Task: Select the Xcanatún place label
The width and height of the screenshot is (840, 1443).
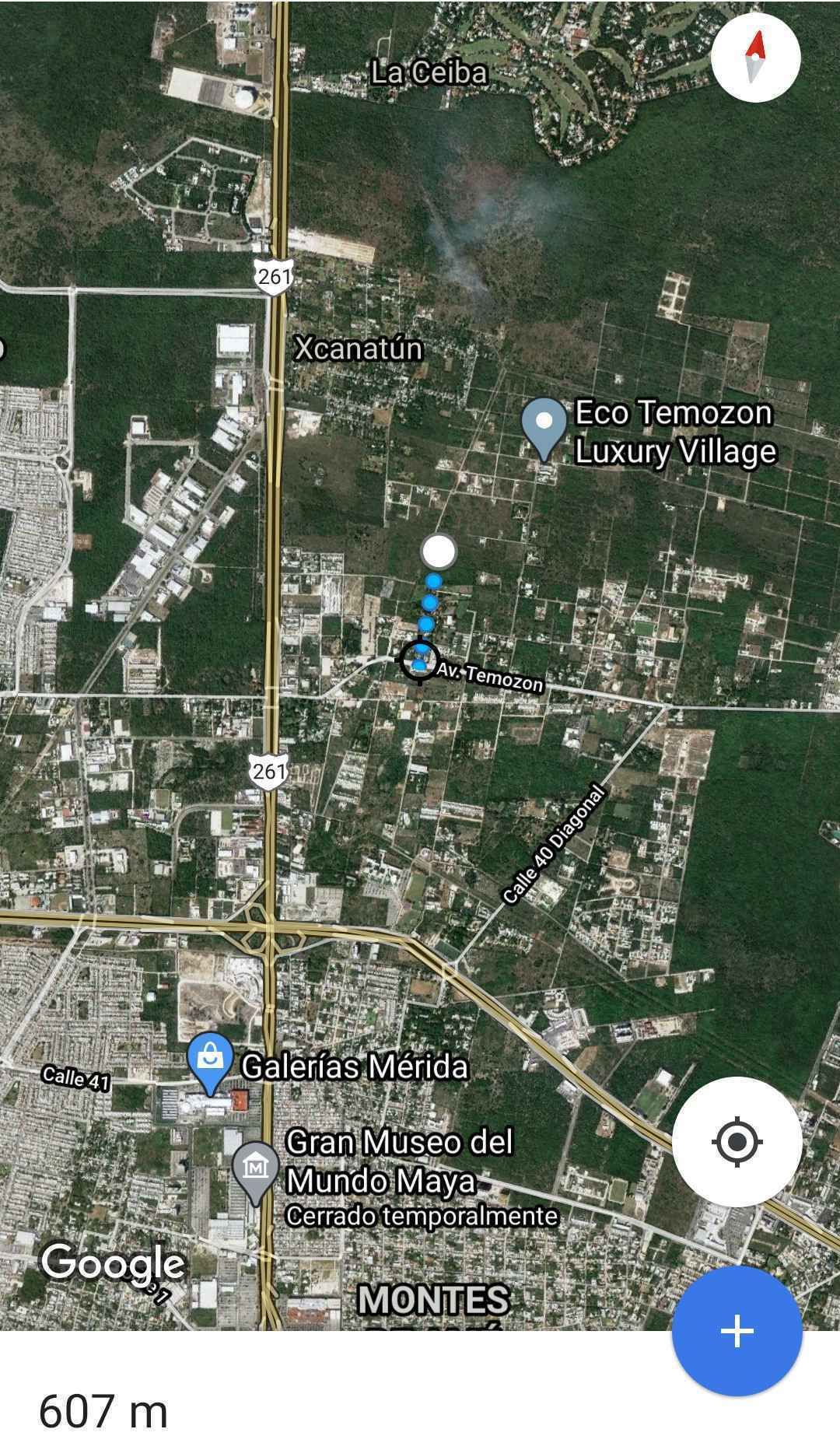Action: point(357,349)
